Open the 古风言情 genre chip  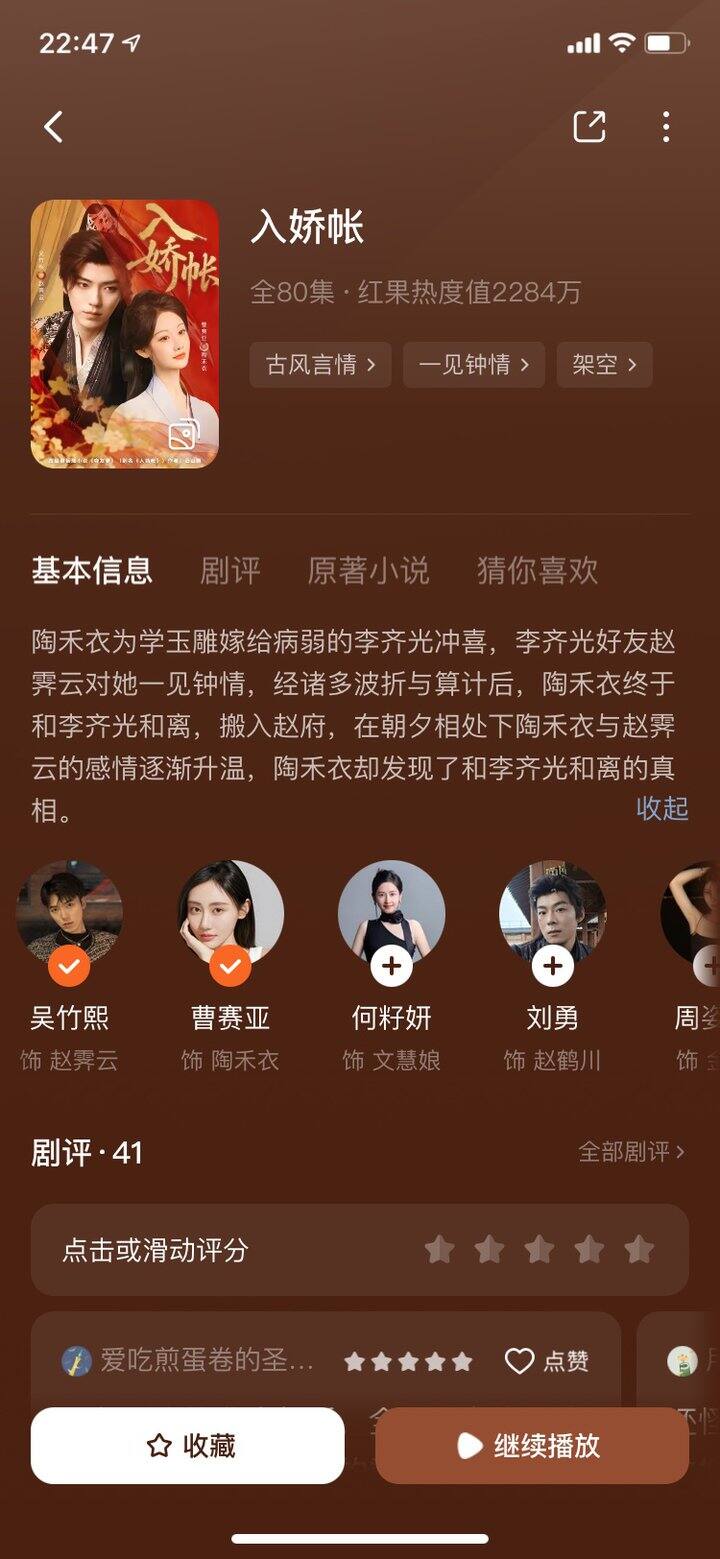coord(321,364)
